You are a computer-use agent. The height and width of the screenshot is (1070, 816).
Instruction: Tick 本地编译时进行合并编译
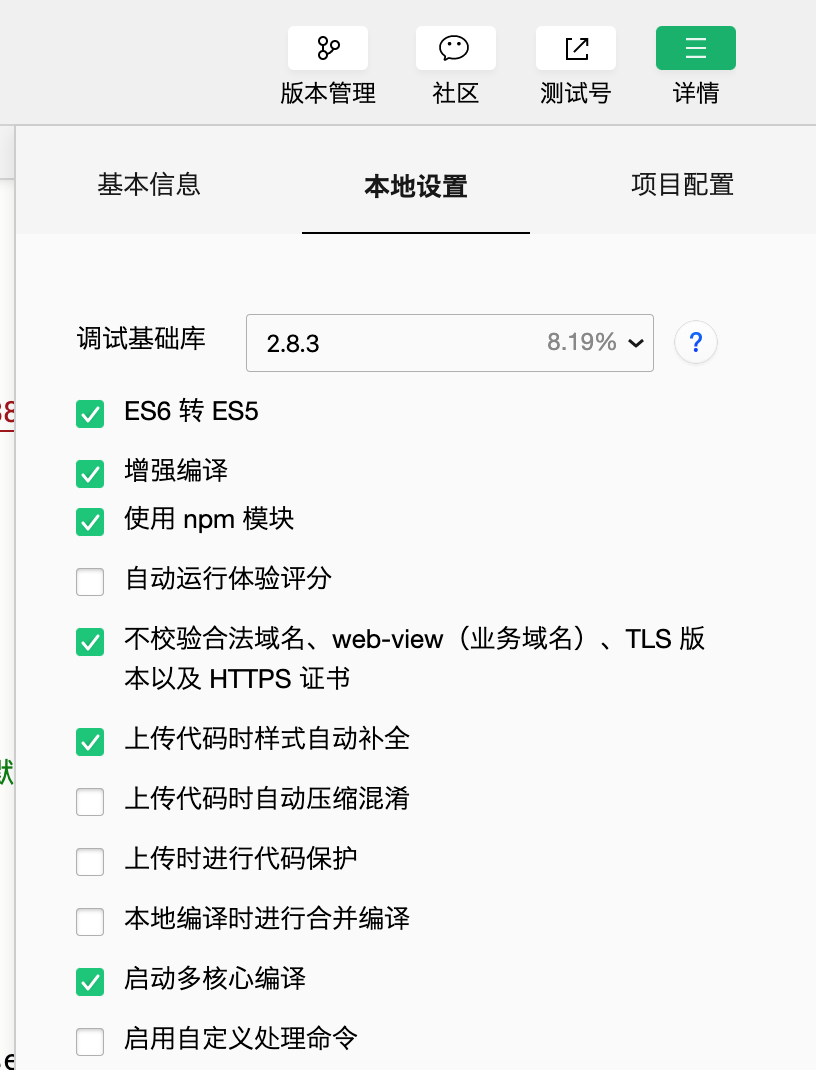[x=90, y=921]
